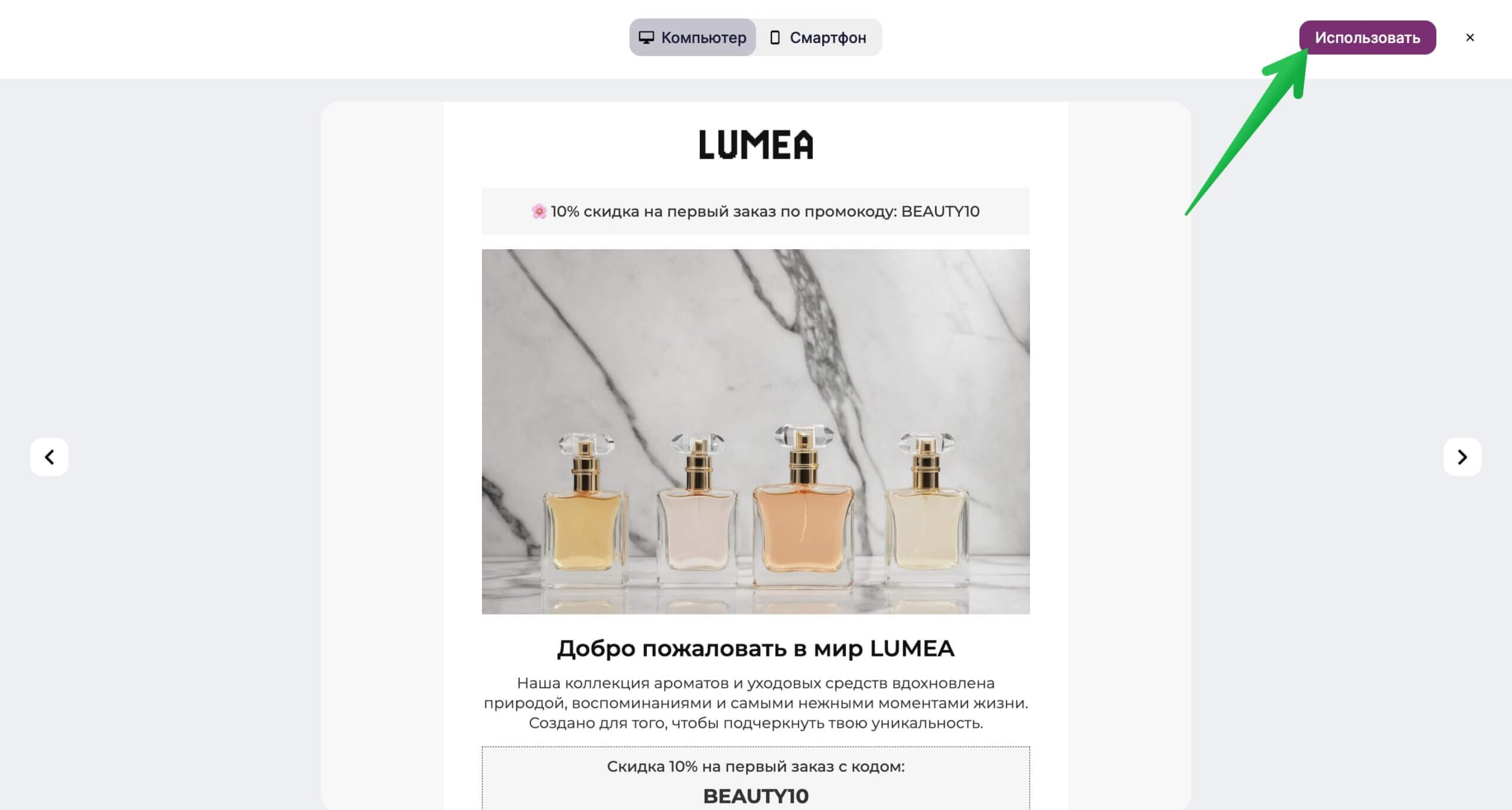1512x810 pixels.
Task: Tap the Использовать button
Action: tap(1367, 37)
